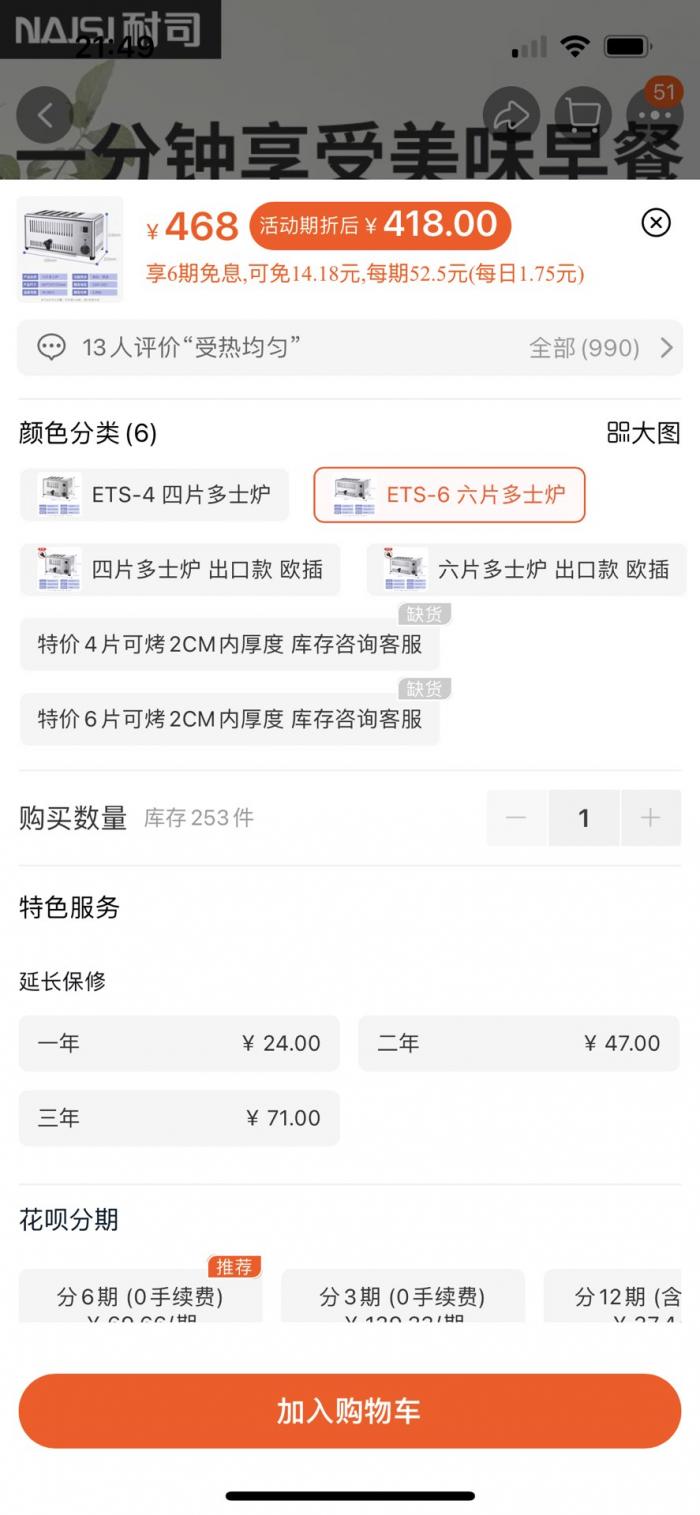Image resolution: width=700 pixels, height=1515 pixels.
Task: Open the 大图 large image view
Action: 644,433
